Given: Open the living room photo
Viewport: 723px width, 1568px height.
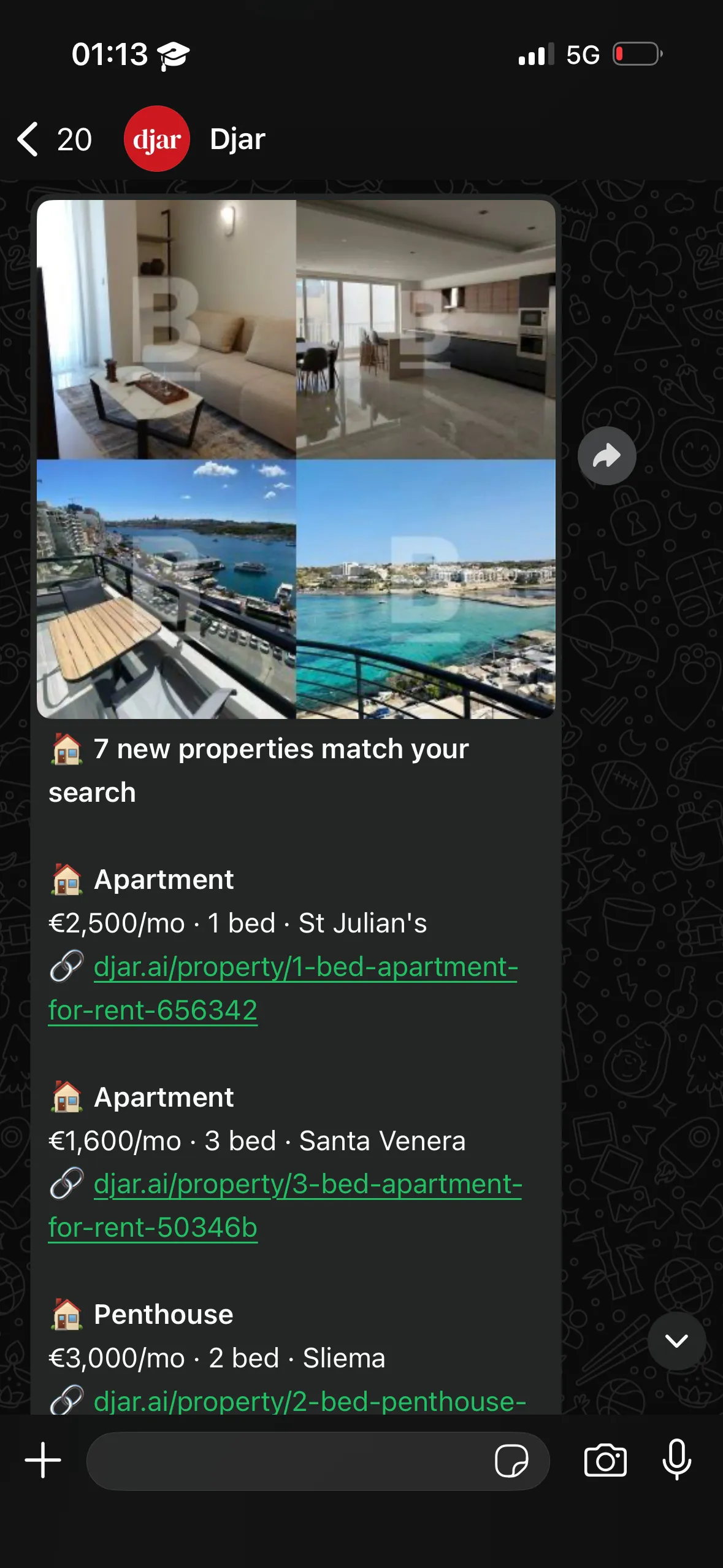Looking at the screenshot, I should click(x=166, y=329).
